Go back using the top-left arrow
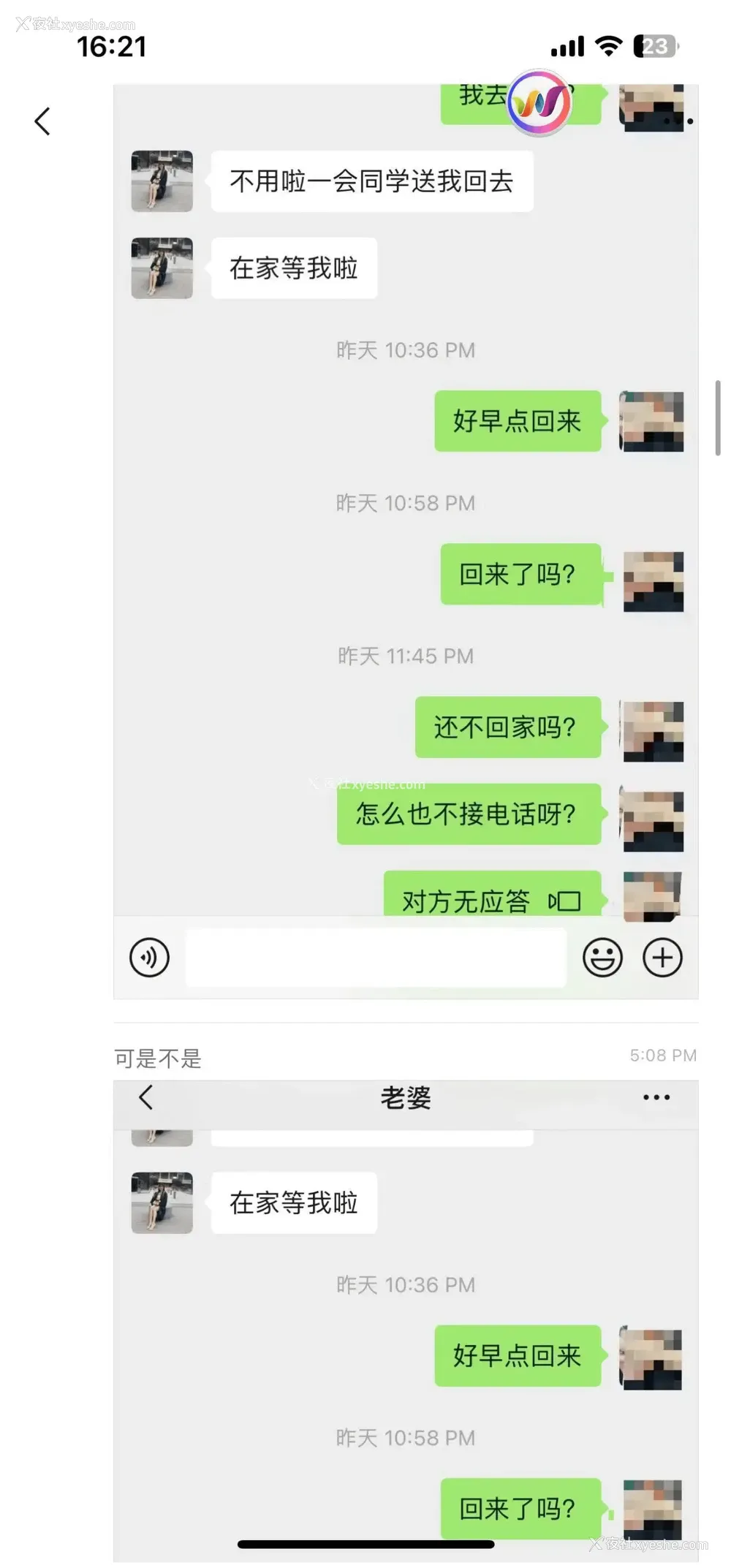The image size is (731, 1568). [42, 121]
